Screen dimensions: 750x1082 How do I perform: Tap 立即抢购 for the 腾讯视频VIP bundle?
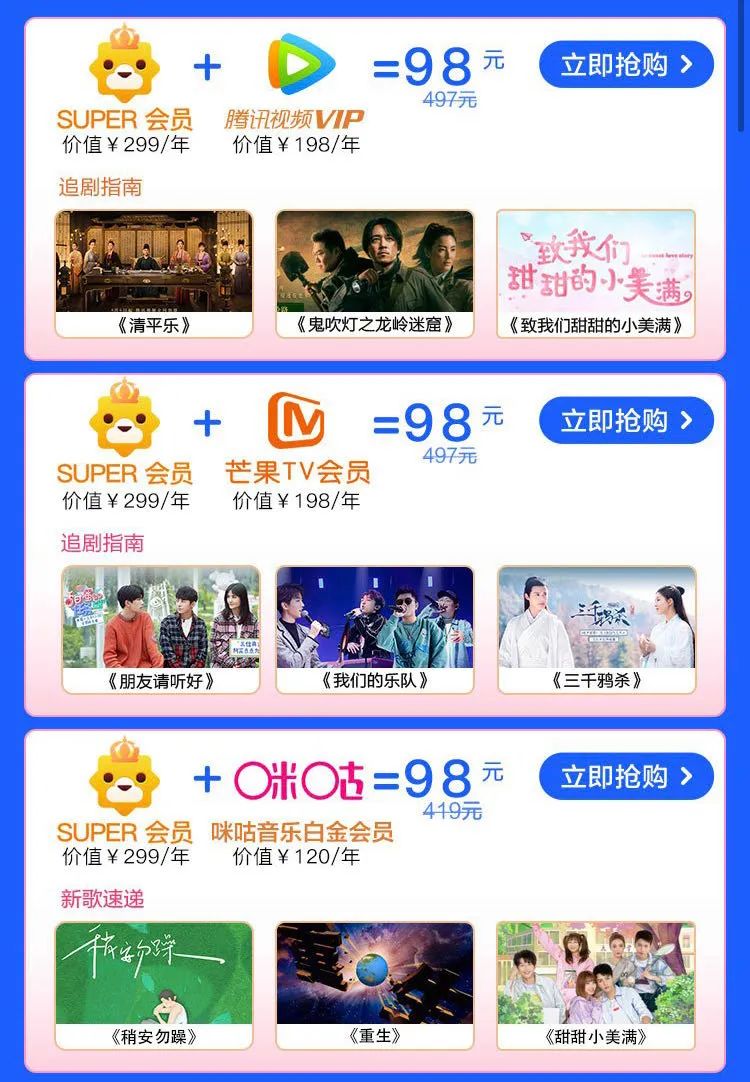(626, 65)
